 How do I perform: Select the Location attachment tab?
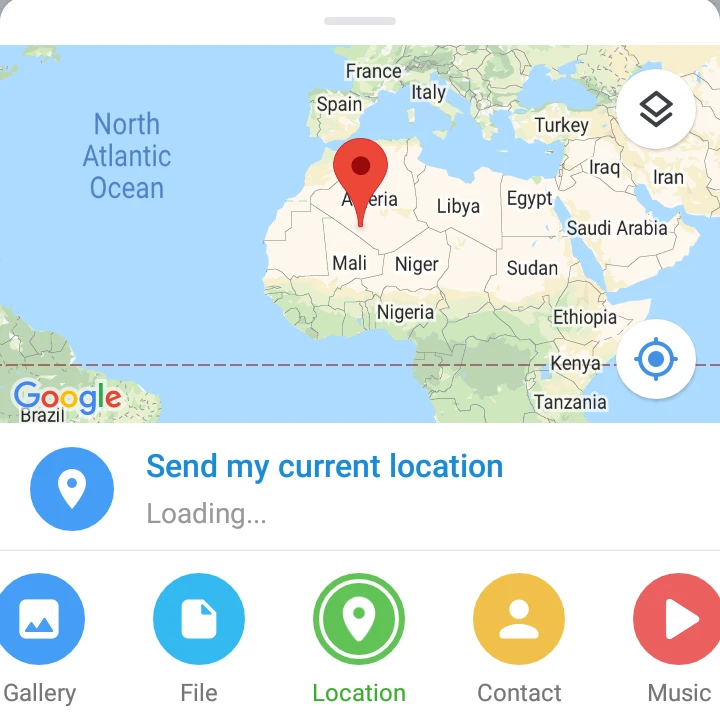(359, 620)
